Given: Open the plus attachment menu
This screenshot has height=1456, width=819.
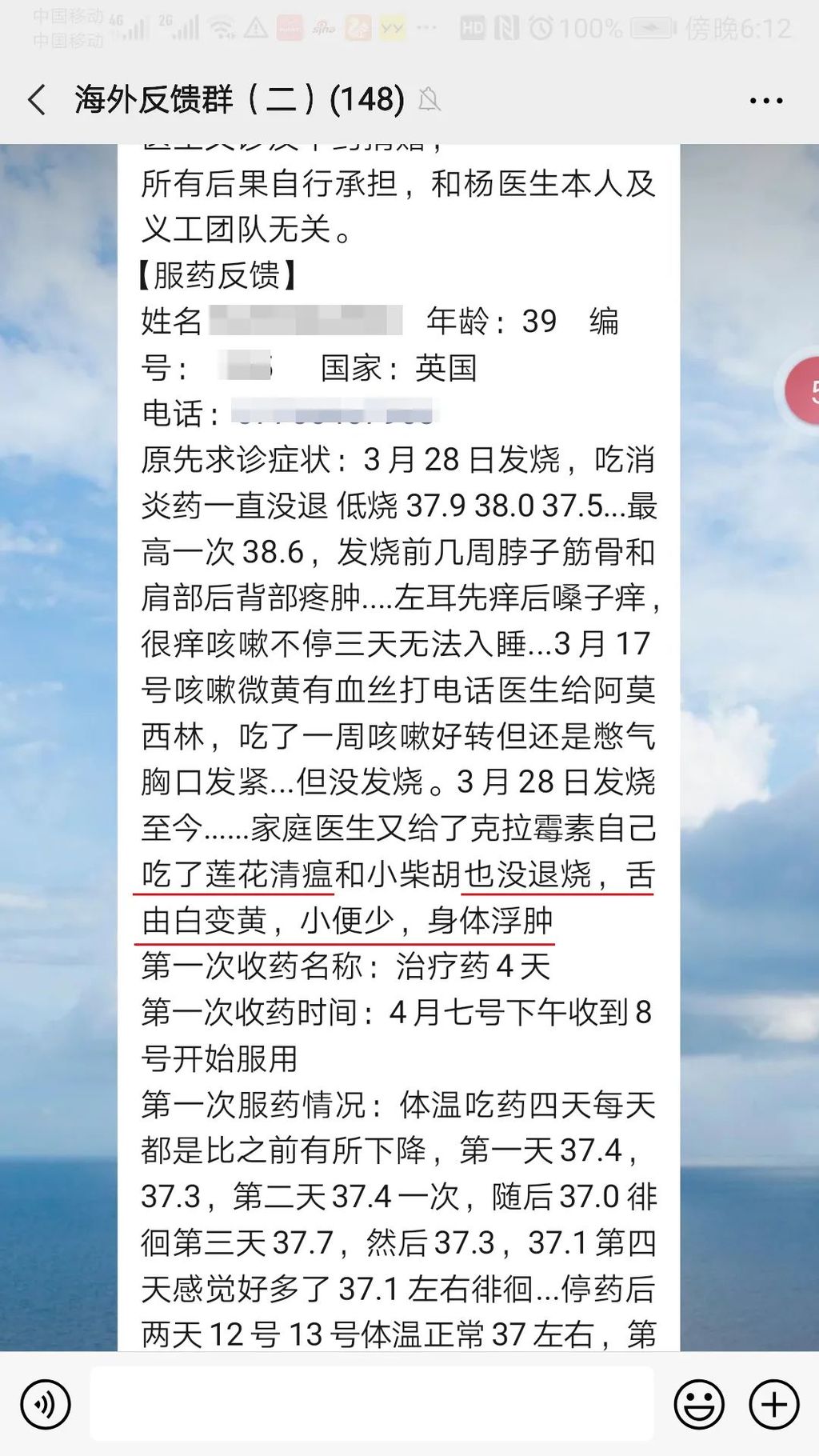Looking at the screenshot, I should point(773,1404).
